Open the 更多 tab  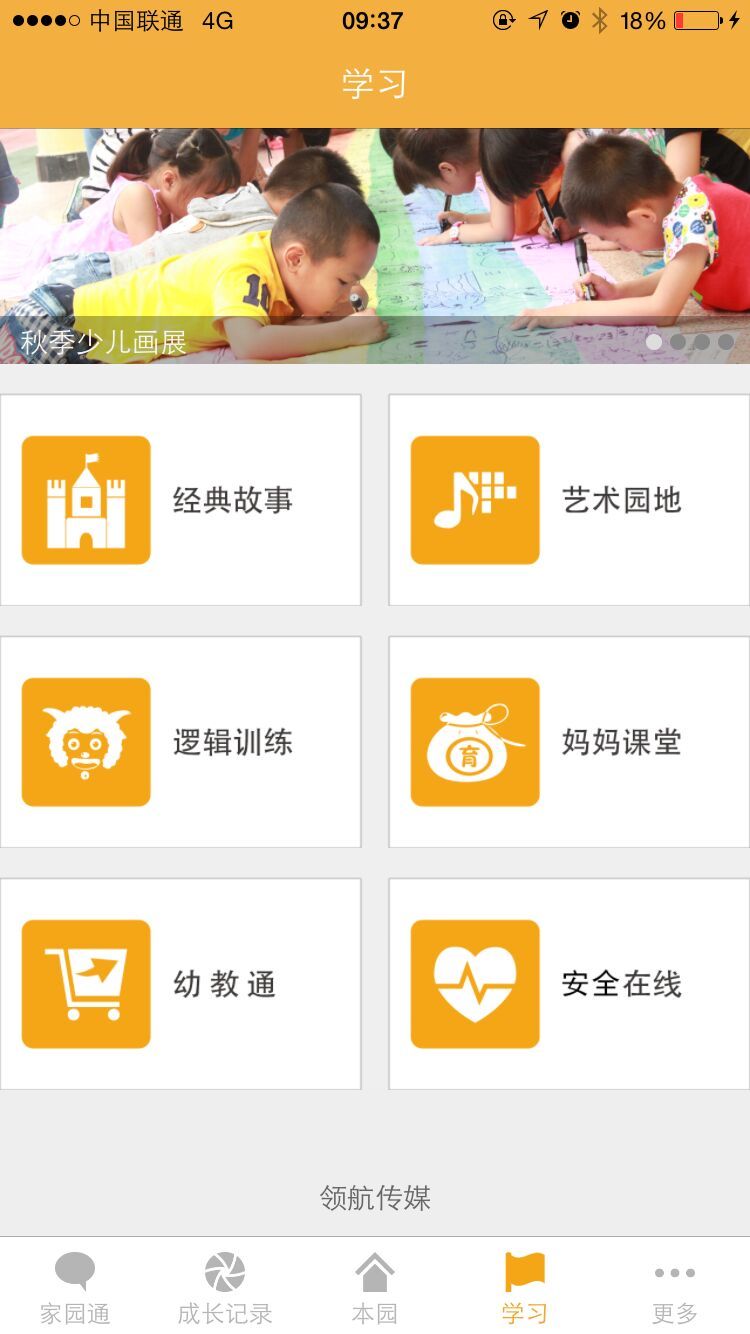point(675,1287)
